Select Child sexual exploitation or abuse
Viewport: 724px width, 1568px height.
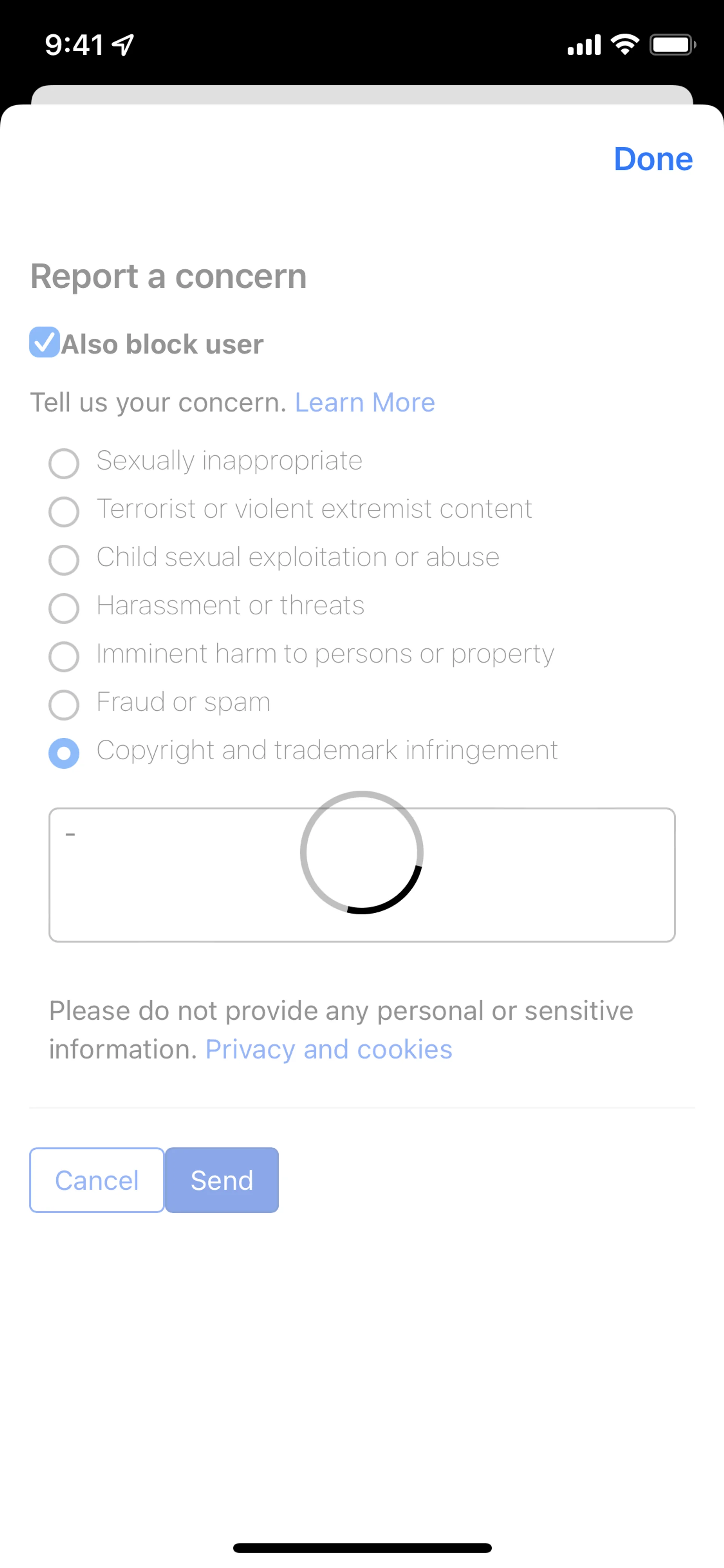tap(64, 559)
